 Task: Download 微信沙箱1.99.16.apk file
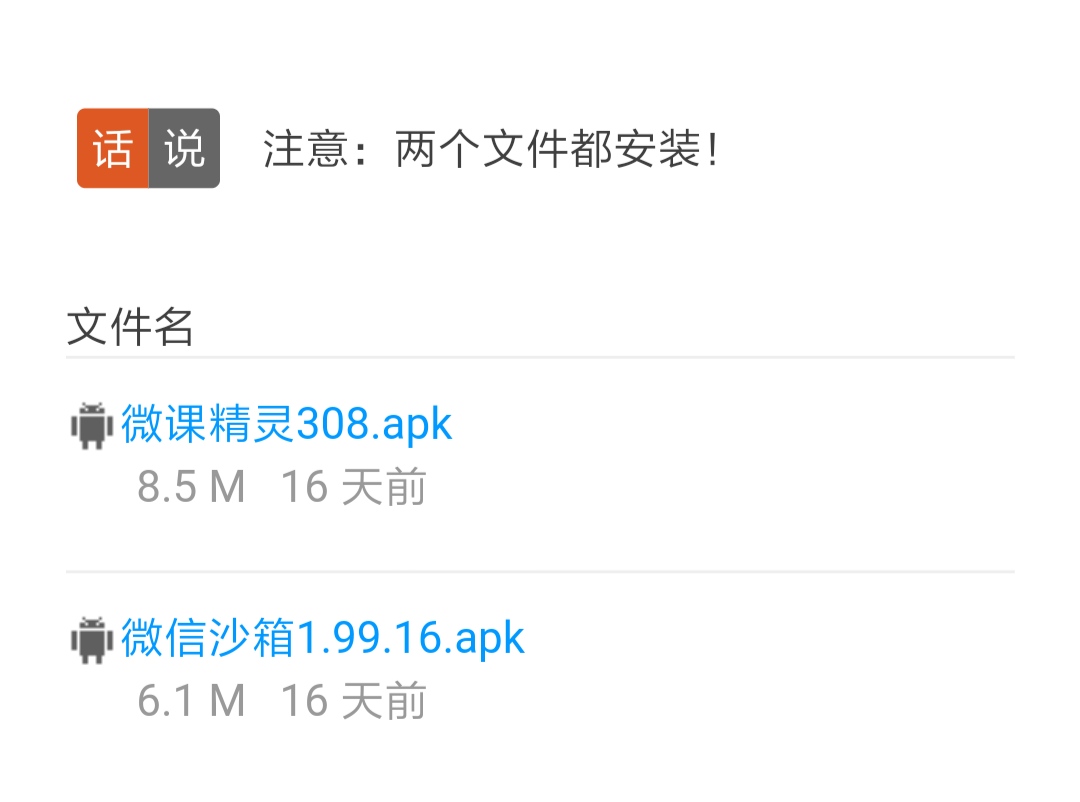pos(322,638)
